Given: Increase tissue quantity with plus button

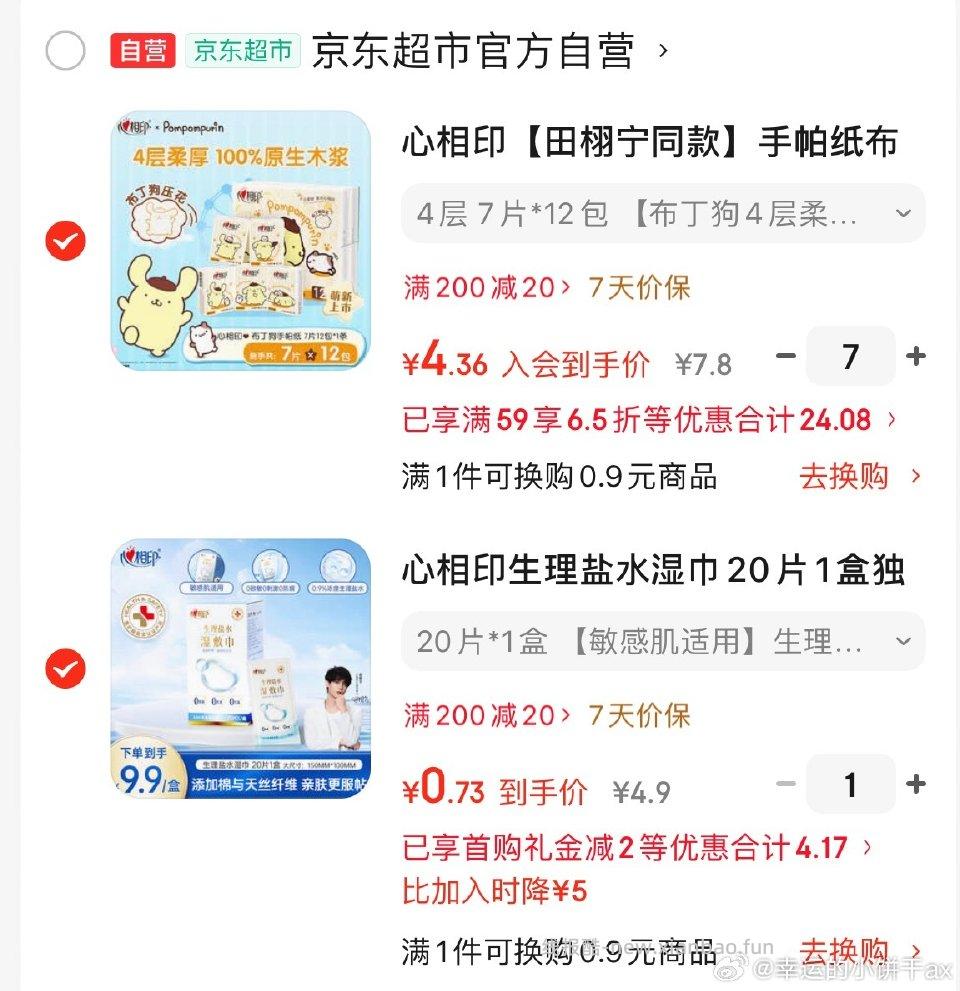Looking at the screenshot, I should tap(915, 356).
